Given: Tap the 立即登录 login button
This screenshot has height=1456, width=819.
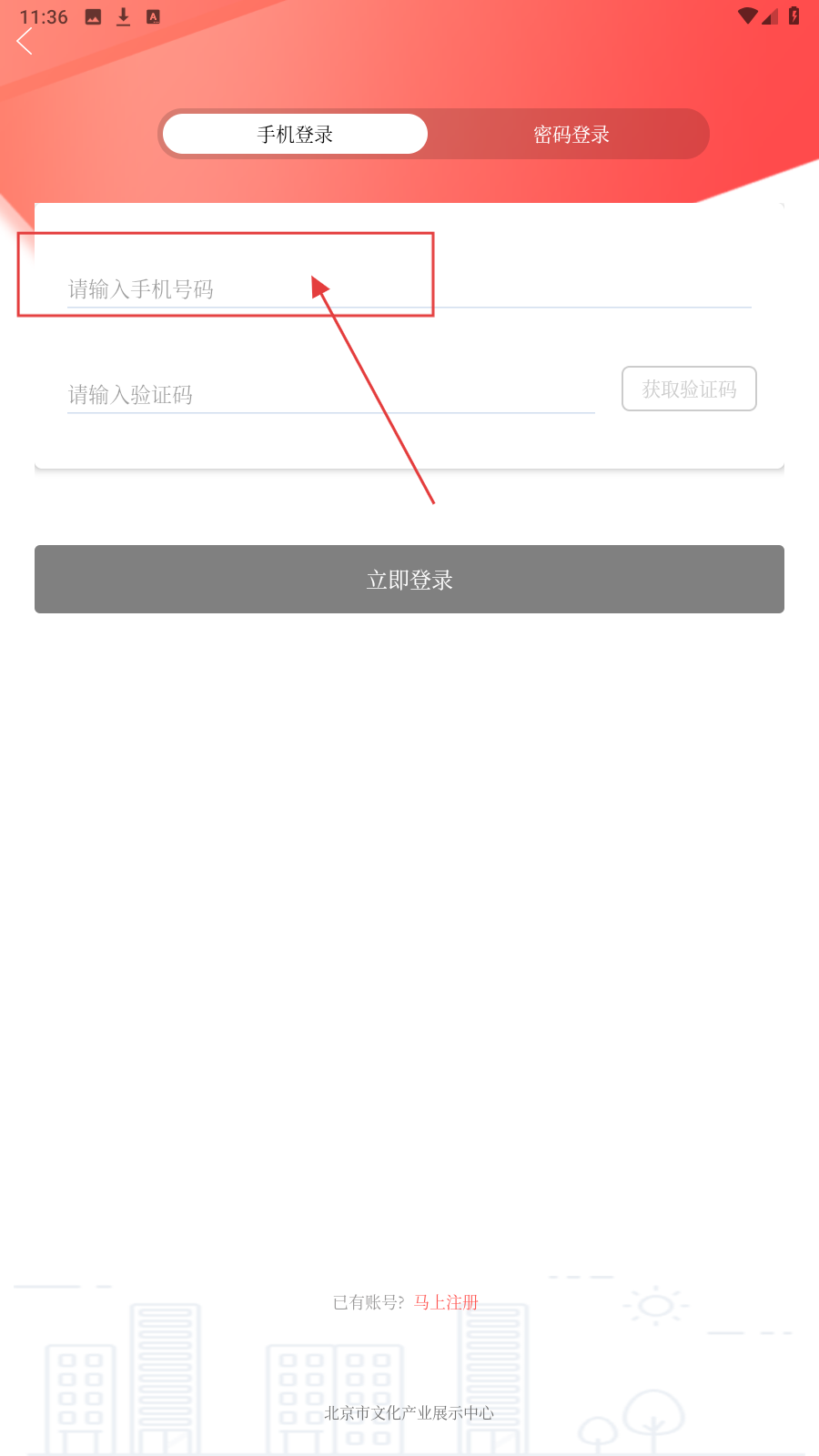Looking at the screenshot, I should (x=409, y=580).
